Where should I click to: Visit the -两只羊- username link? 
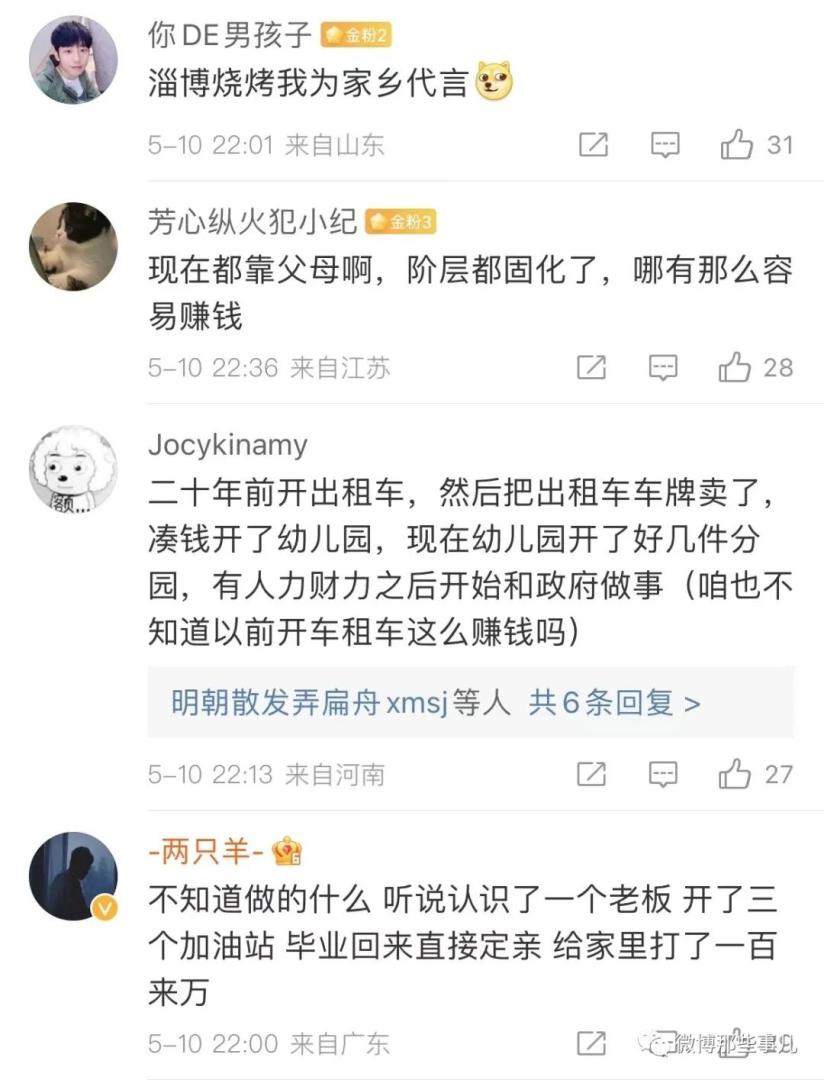[205, 851]
